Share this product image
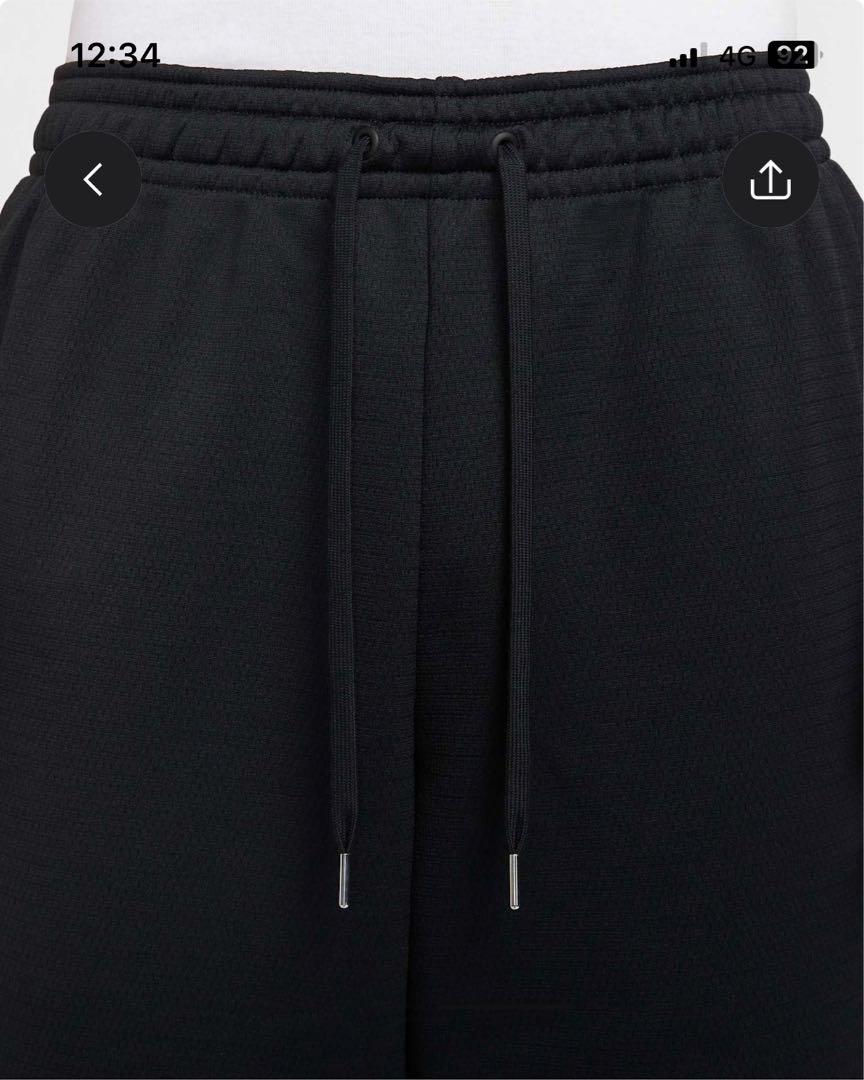 (x=770, y=180)
